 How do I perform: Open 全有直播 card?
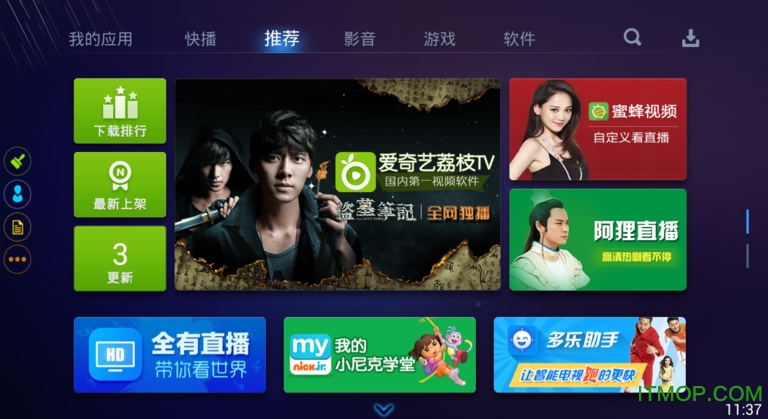[x=170, y=355]
